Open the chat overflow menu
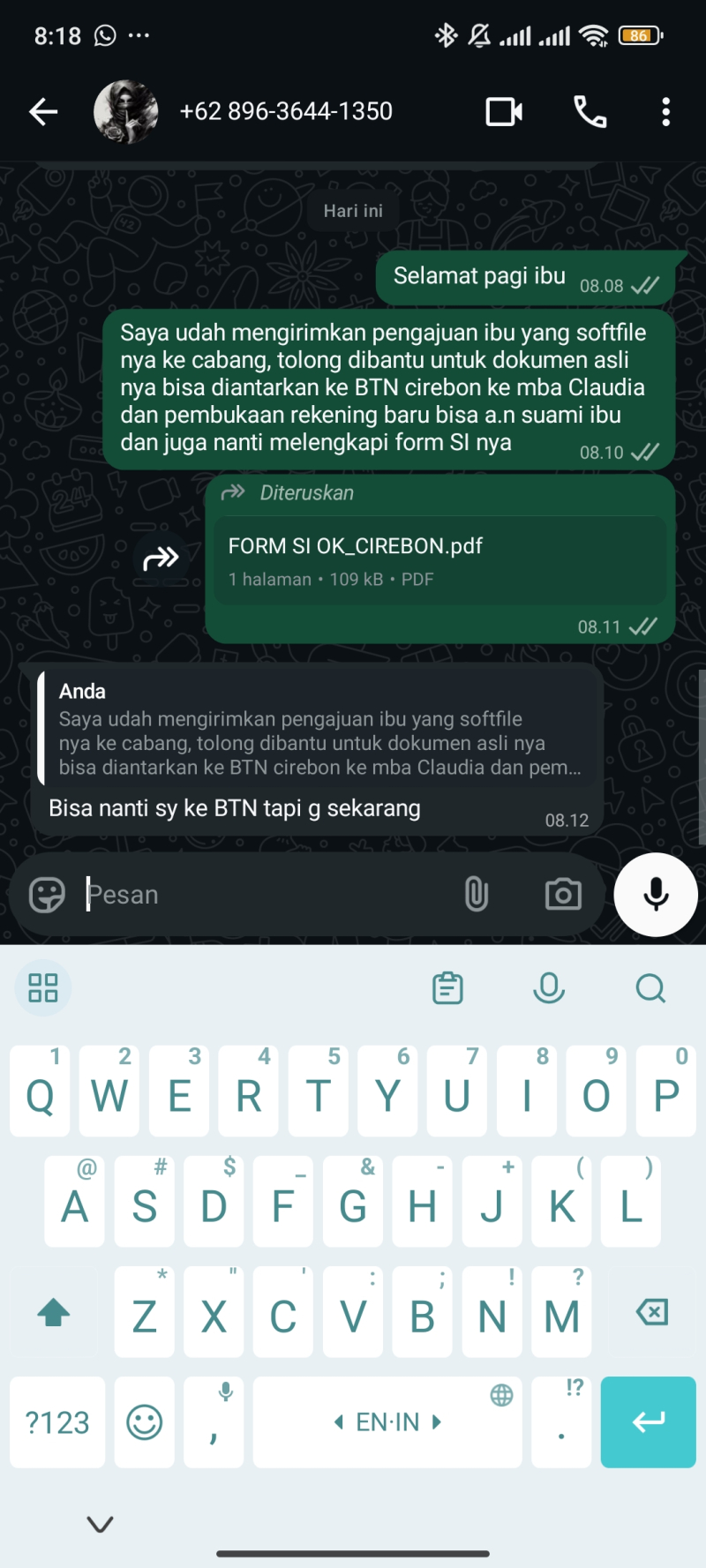This screenshot has height=1568, width=706. 665,112
